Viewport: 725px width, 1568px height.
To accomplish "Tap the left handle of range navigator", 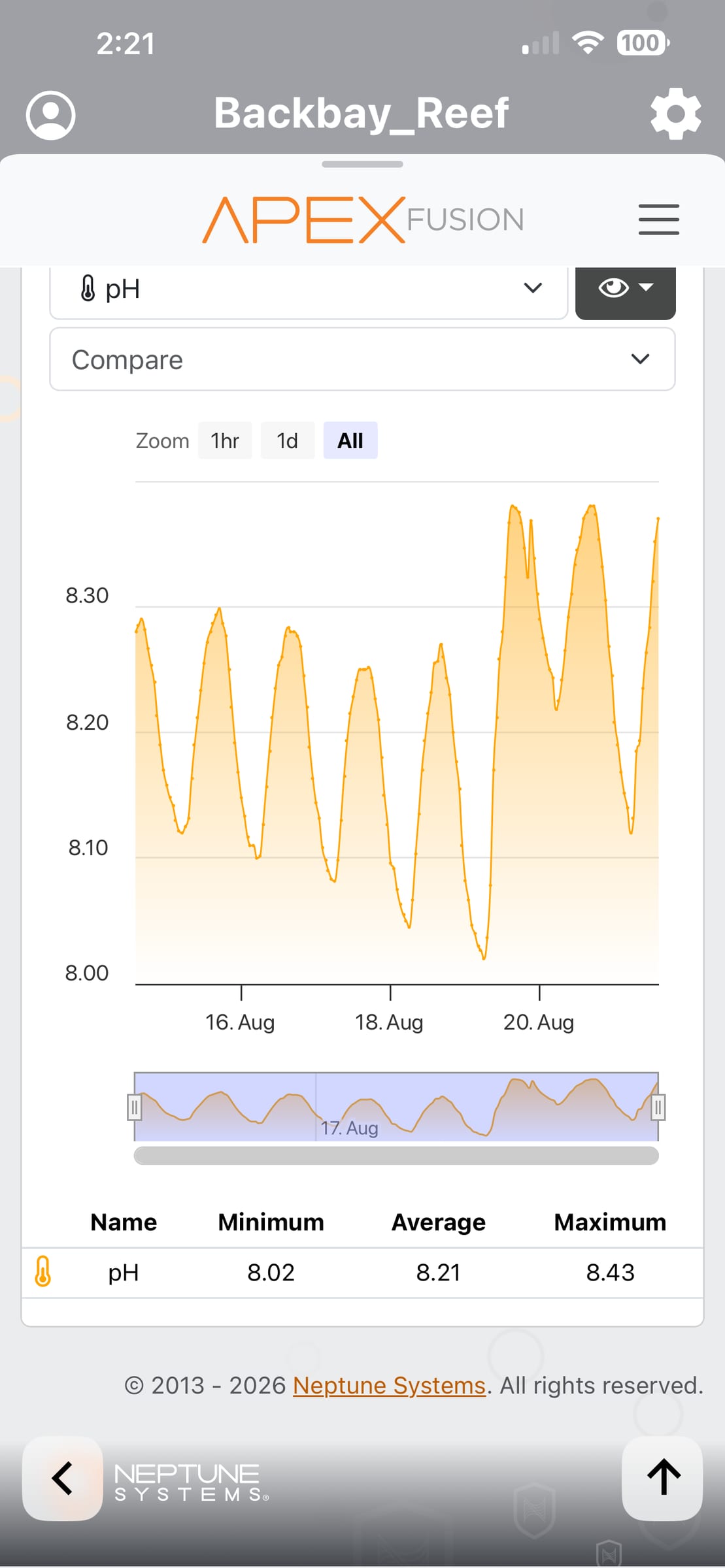I will coord(134,1107).
